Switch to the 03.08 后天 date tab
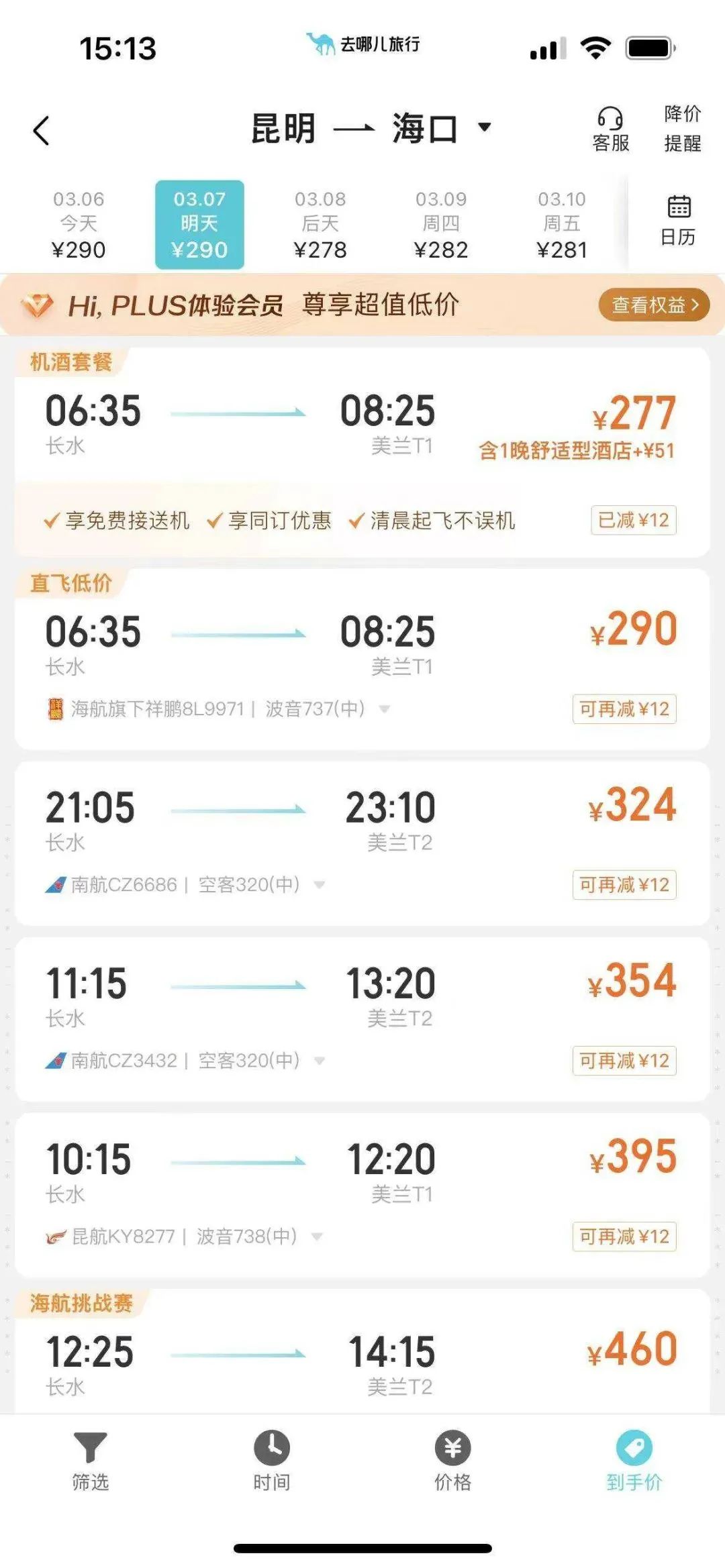725x1568 pixels. pos(319,225)
